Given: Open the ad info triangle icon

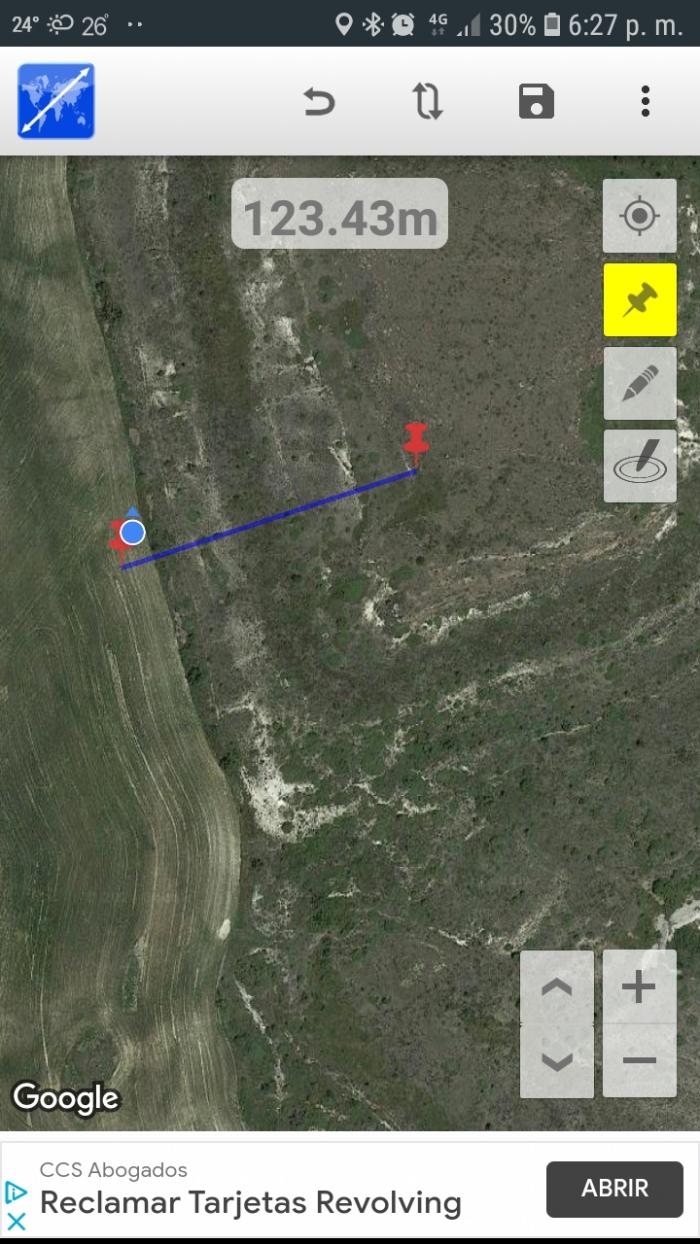Looking at the screenshot, I should (x=16, y=1191).
